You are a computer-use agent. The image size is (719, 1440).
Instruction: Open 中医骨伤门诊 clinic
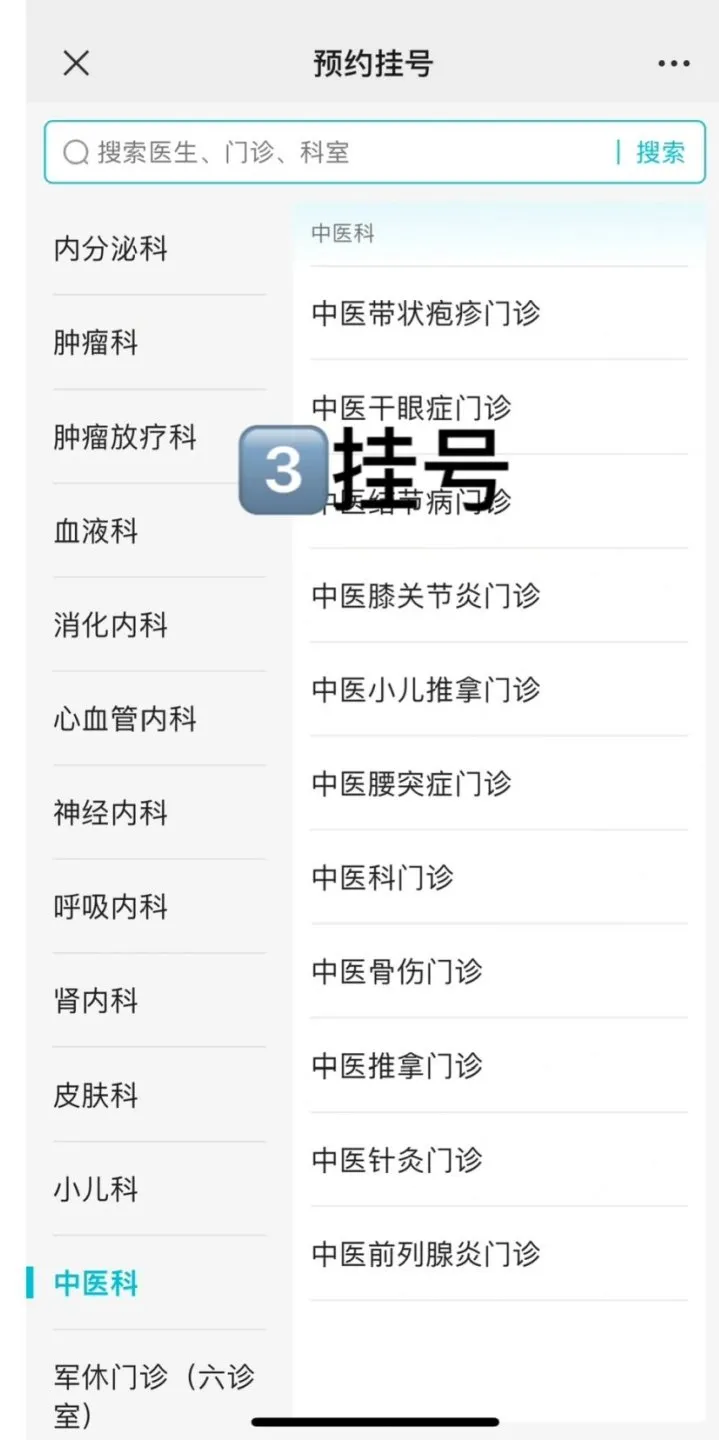(x=397, y=971)
